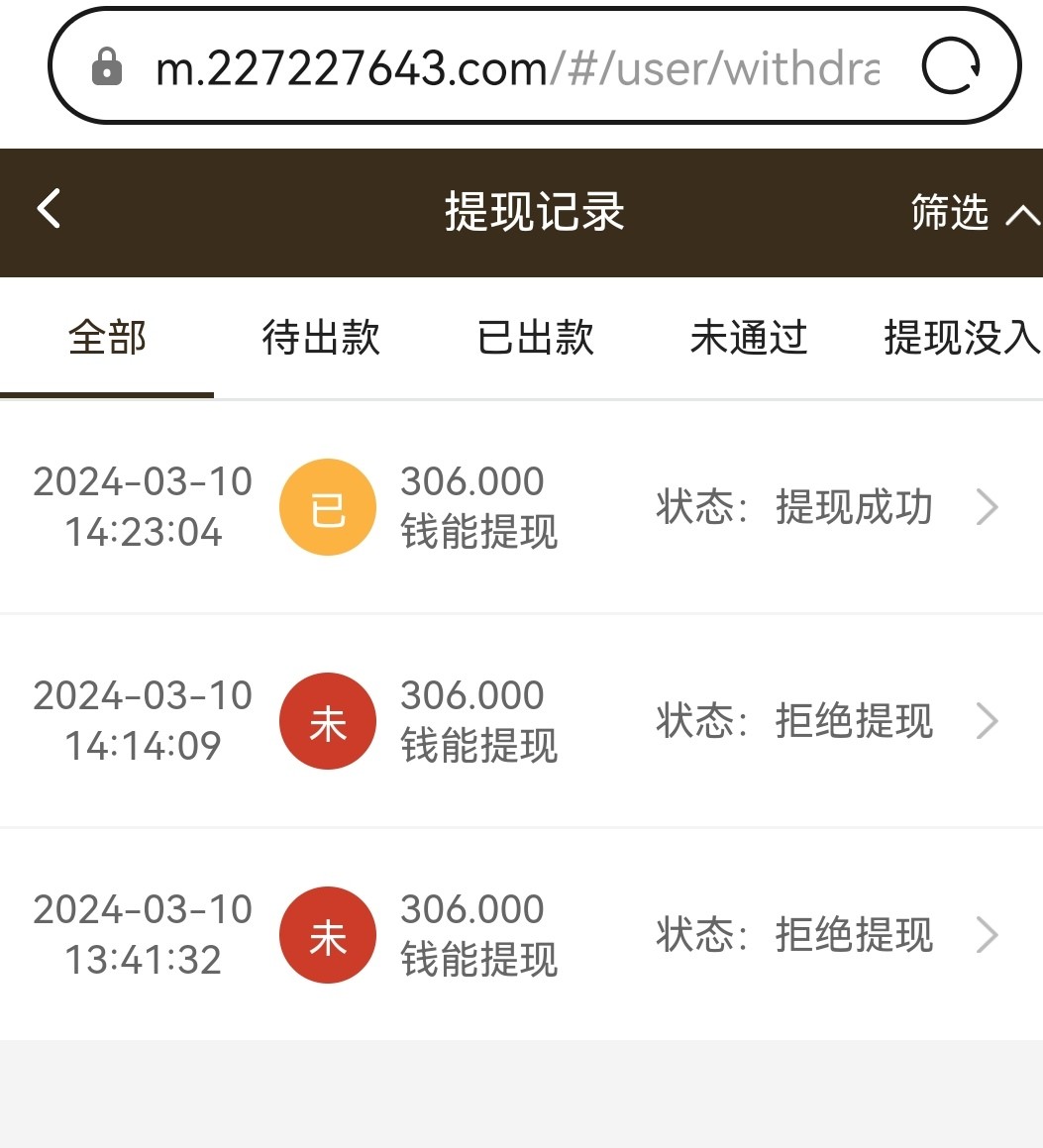Screen dimensions: 1043x1148
Task: Open the 14:23:04 提现成功 record
Action: pos(521,507)
